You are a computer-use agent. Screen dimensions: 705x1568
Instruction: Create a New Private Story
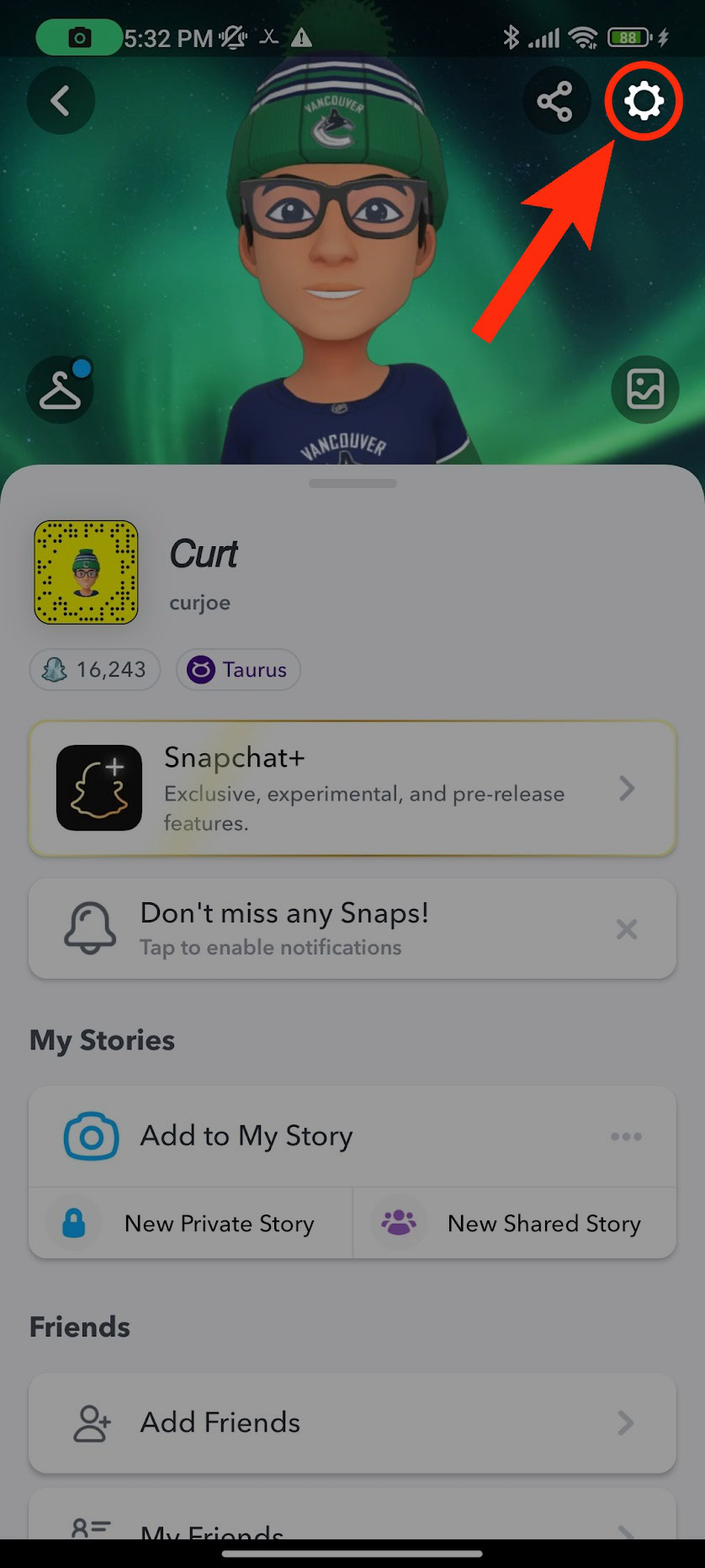click(191, 1224)
